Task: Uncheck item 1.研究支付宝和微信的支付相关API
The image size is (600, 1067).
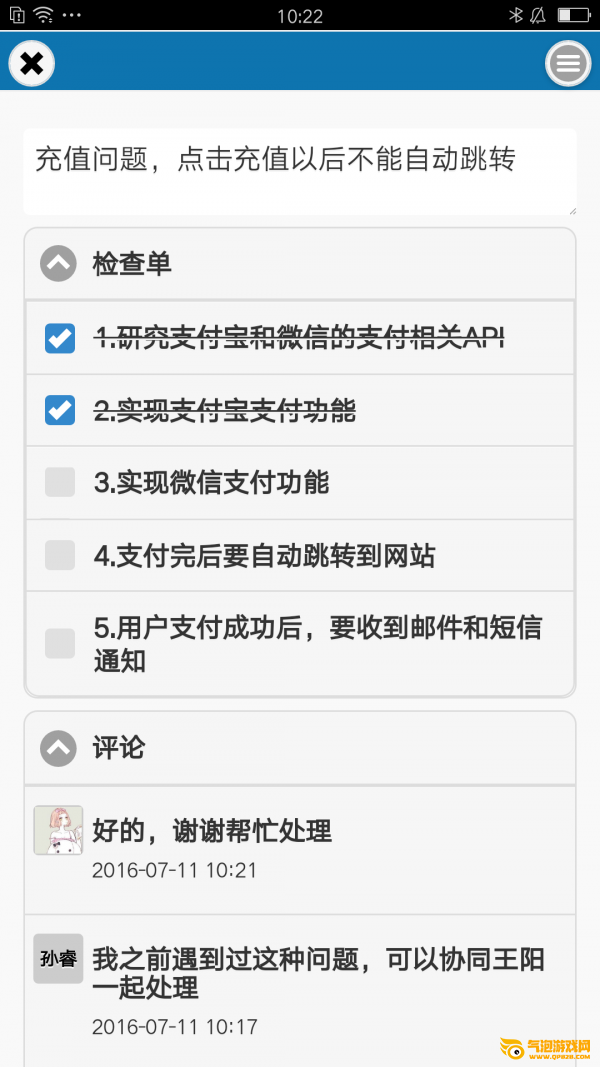Action: pos(60,338)
